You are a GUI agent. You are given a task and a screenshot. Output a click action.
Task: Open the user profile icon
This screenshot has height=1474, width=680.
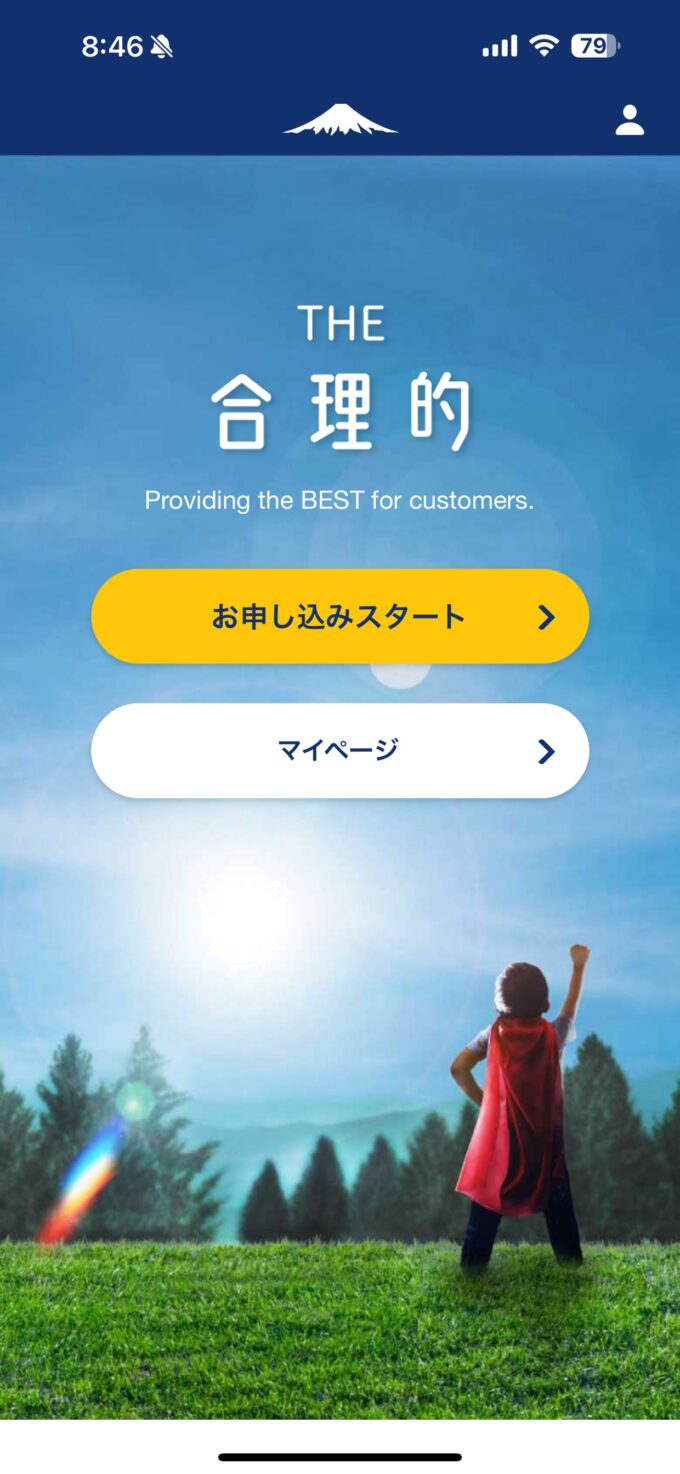629,120
